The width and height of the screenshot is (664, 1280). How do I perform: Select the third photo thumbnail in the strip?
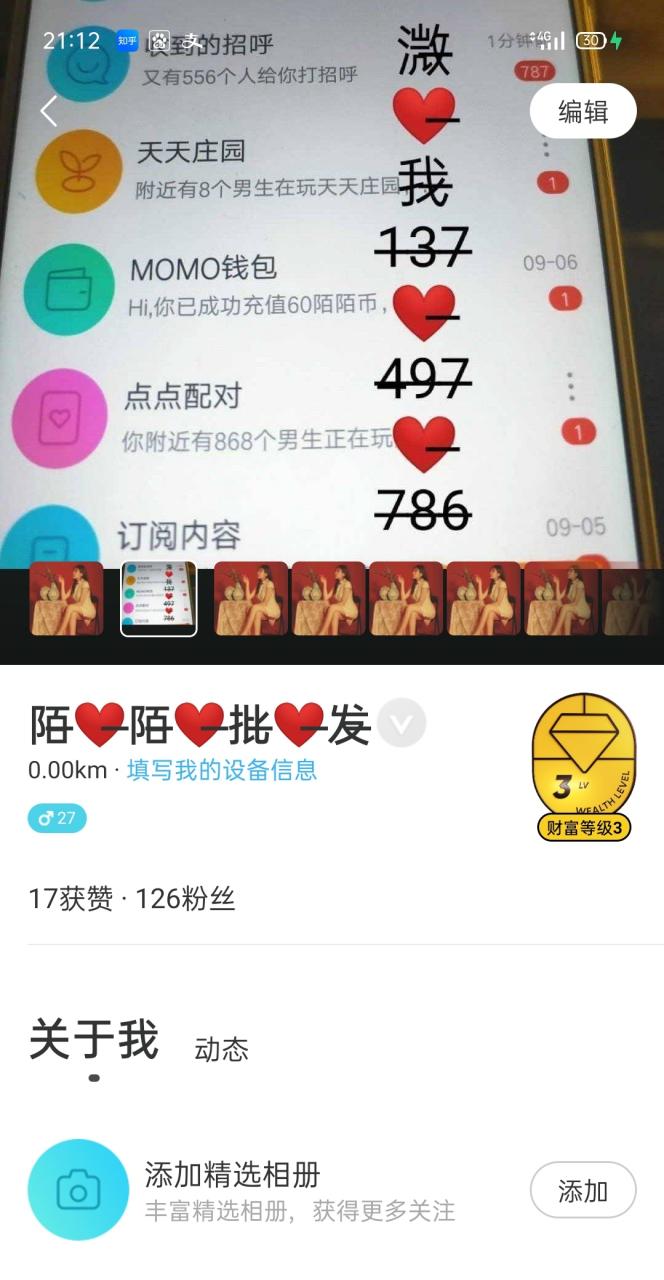[251, 599]
